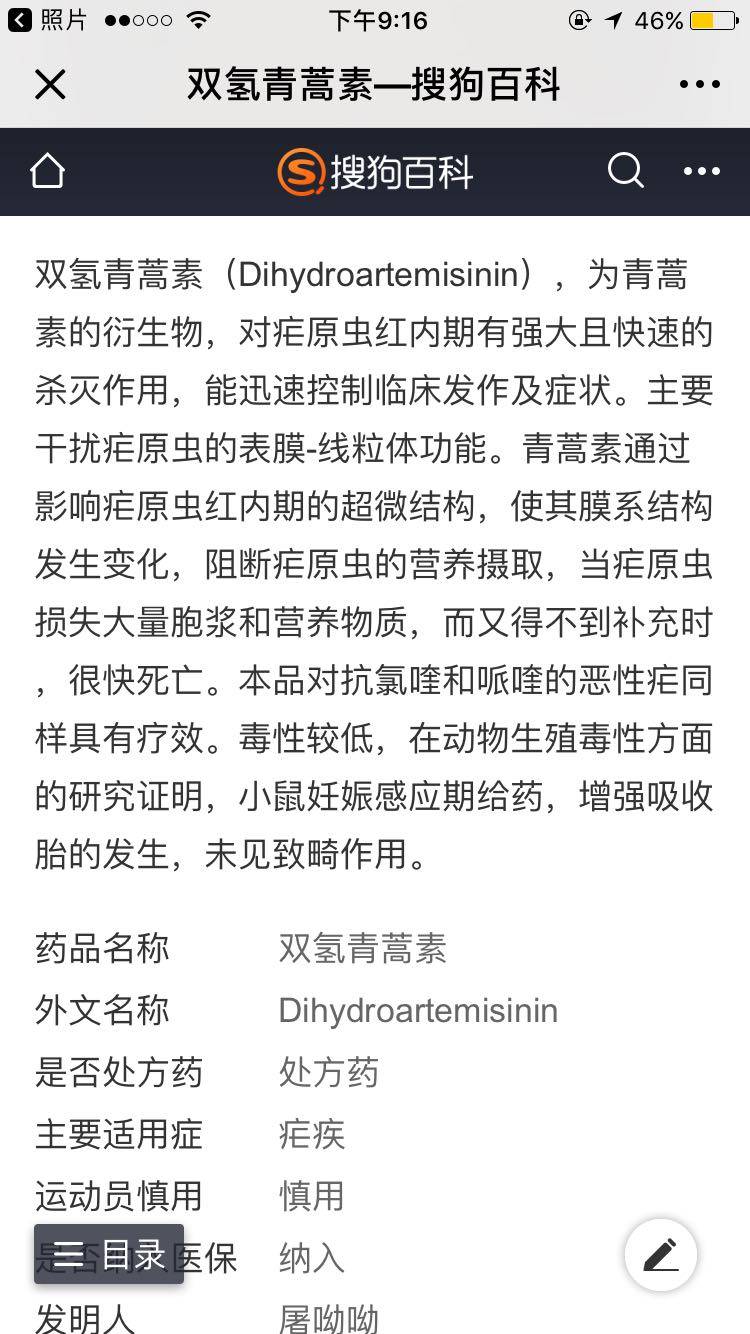Edit this entry with pencil button
This screenshot has width=750, height=1334.
(660, 1254)
